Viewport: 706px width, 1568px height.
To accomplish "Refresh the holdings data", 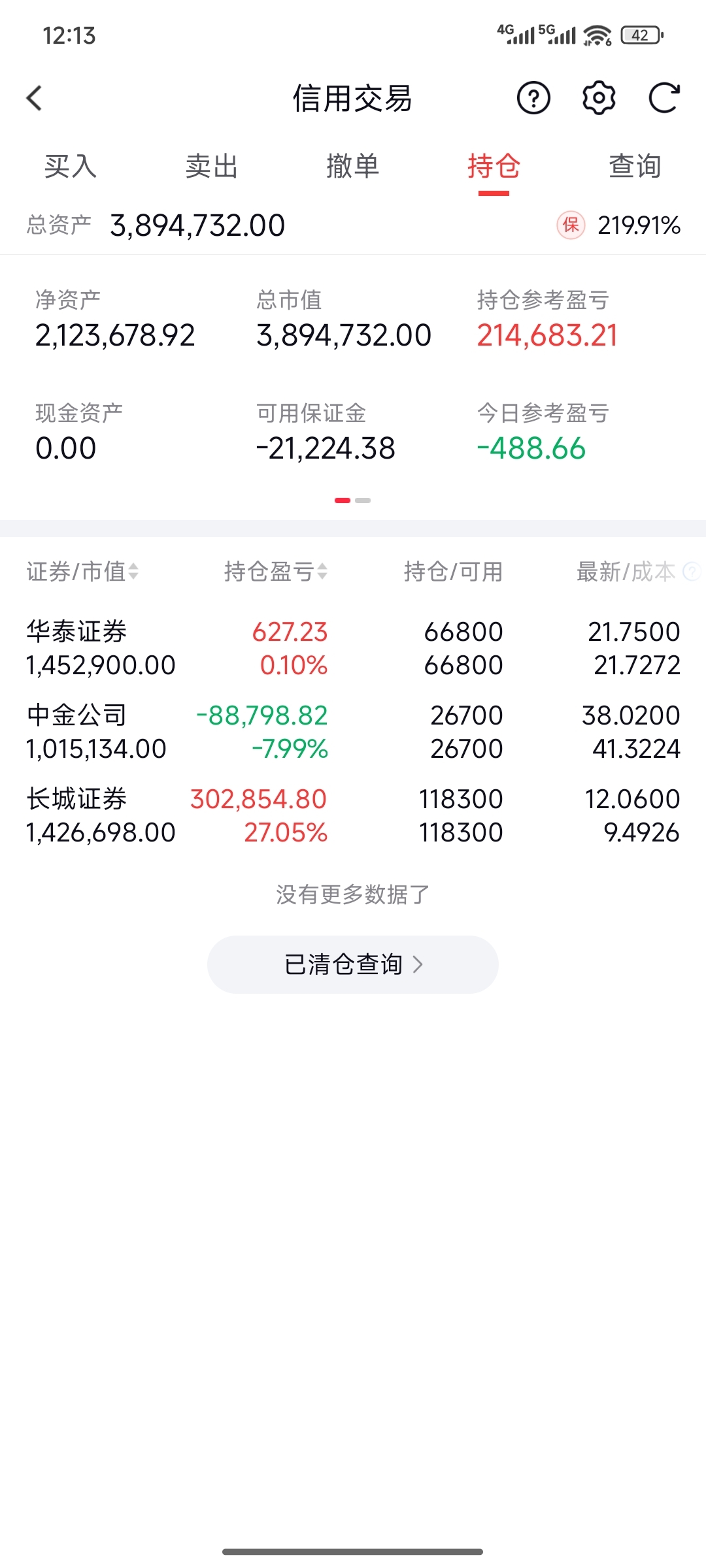I will 664,99.
